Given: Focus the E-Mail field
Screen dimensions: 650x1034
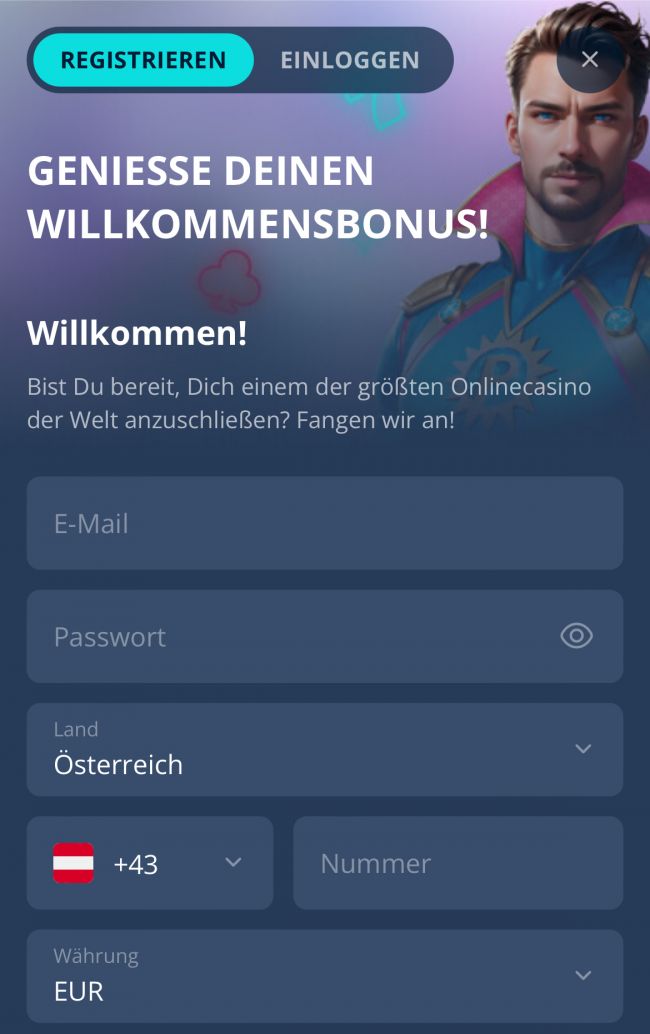Looking at the screenshot, I should point(324,523).
